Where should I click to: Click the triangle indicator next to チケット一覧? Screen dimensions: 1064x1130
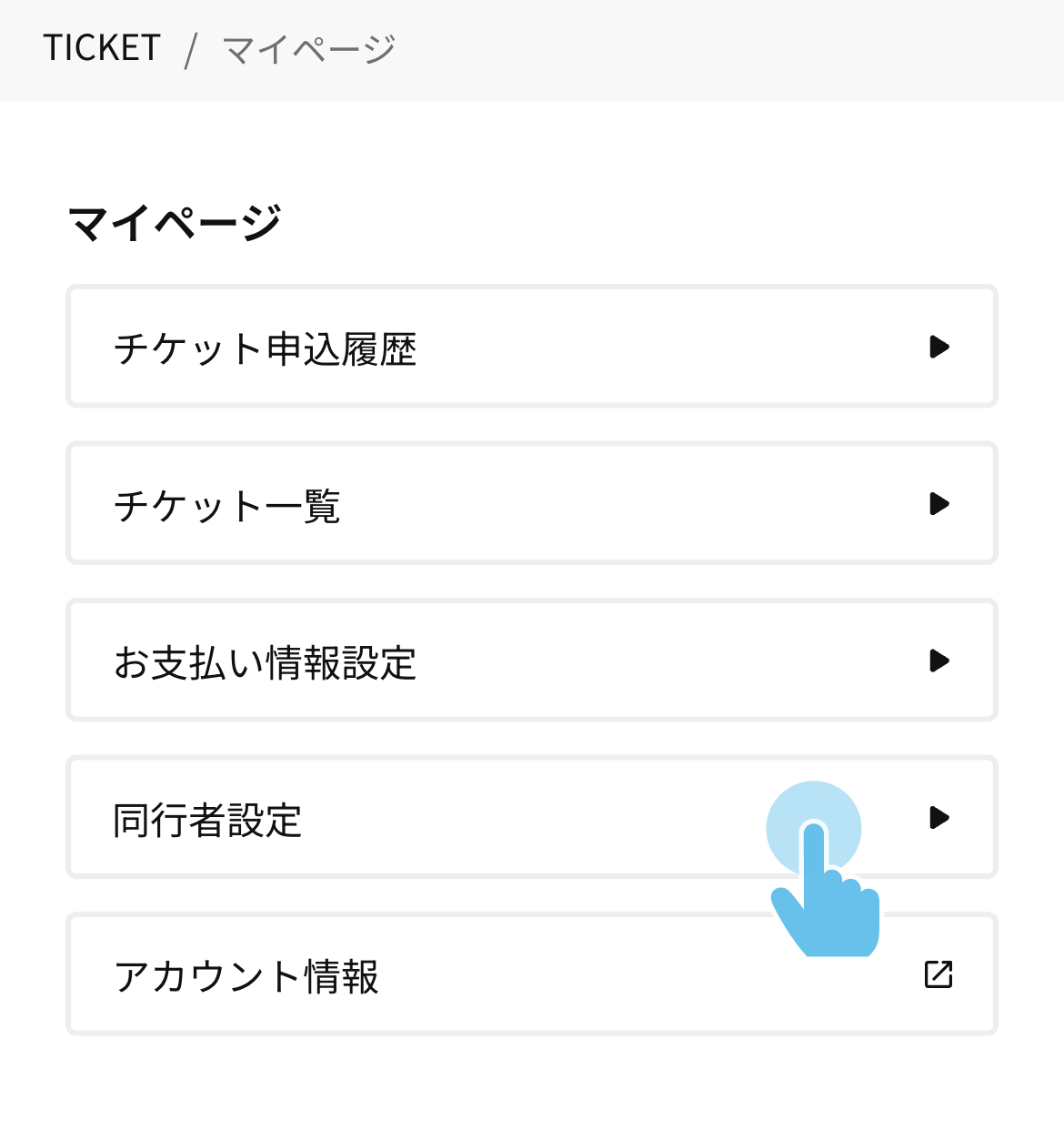[x=940, y=504]
